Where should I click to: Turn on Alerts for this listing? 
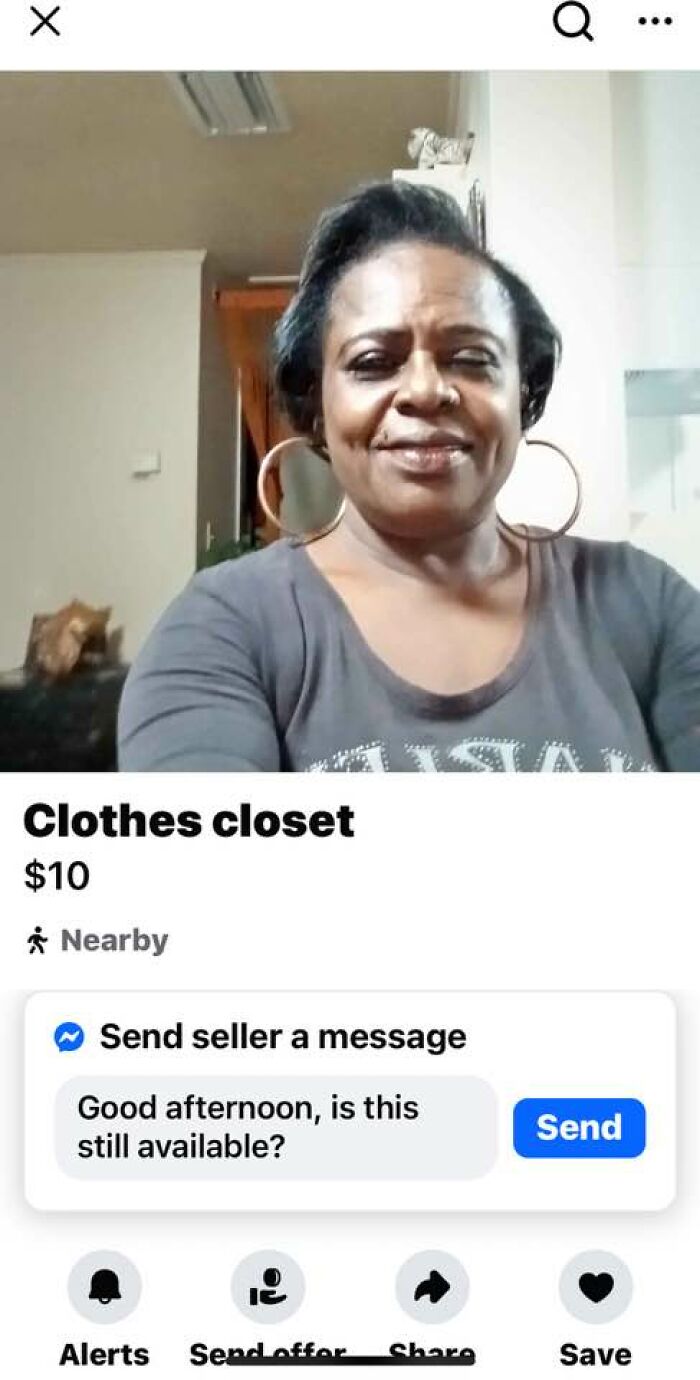pyautogui.click(x=104, y=1288)
